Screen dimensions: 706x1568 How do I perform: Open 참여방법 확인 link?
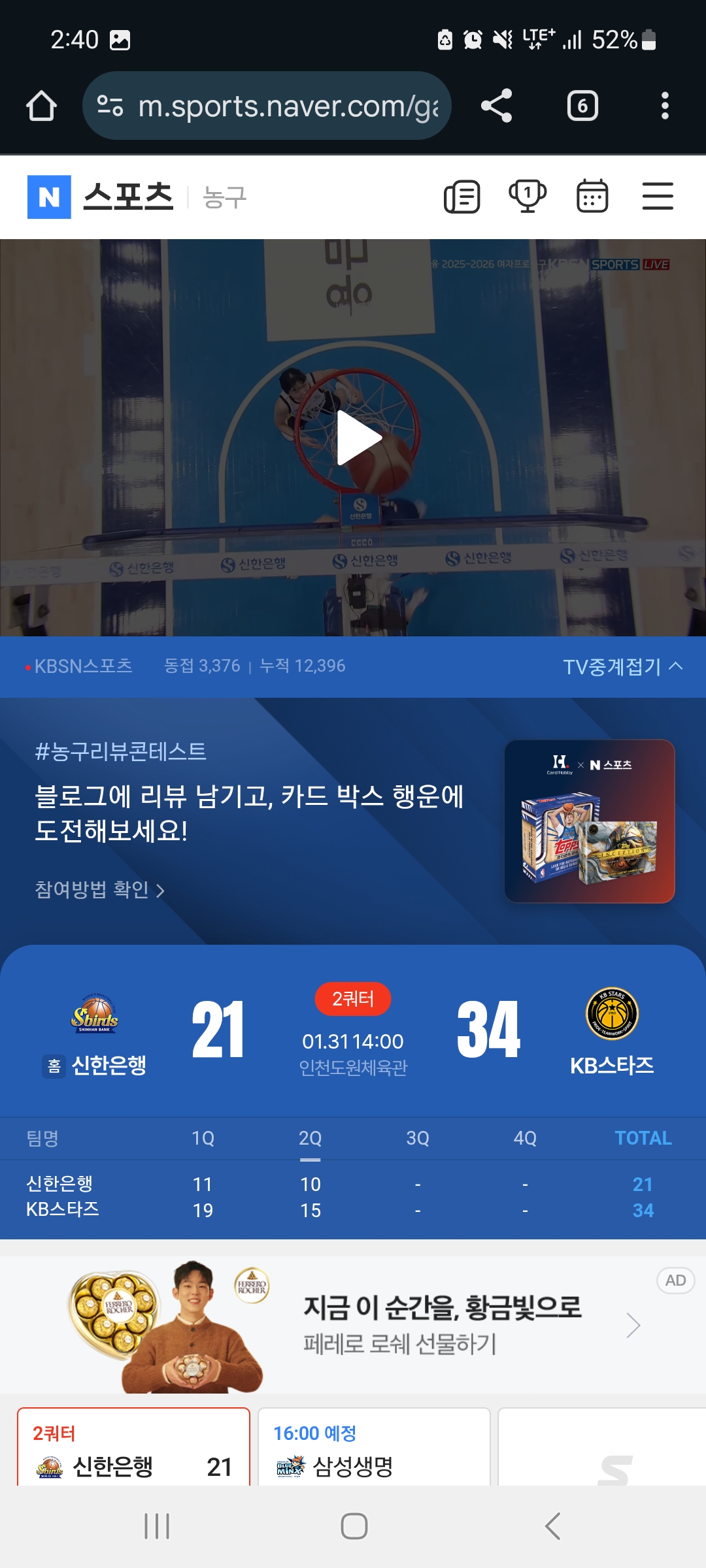click(99, 890)
